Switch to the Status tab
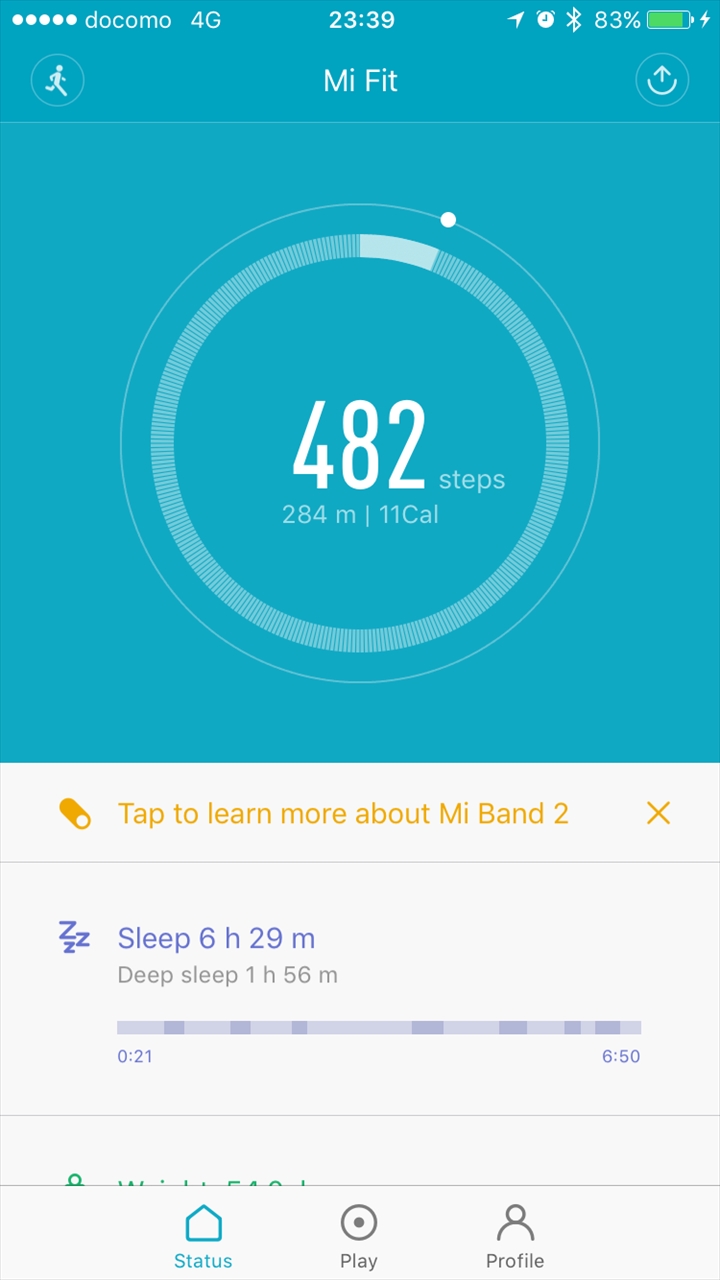720x1280 pixels. click(203, 1236)
